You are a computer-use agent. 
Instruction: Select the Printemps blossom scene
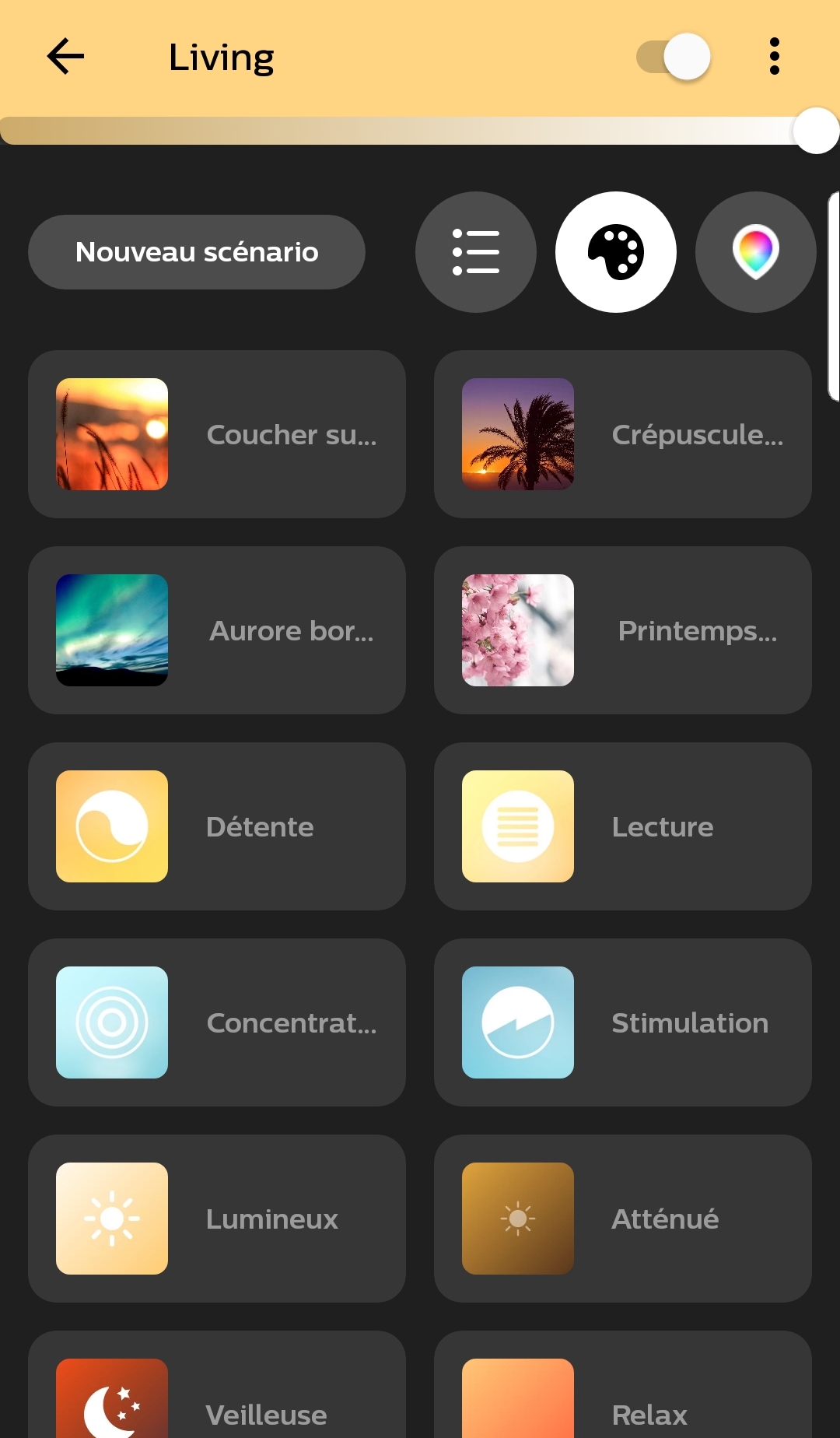point(623,630)
